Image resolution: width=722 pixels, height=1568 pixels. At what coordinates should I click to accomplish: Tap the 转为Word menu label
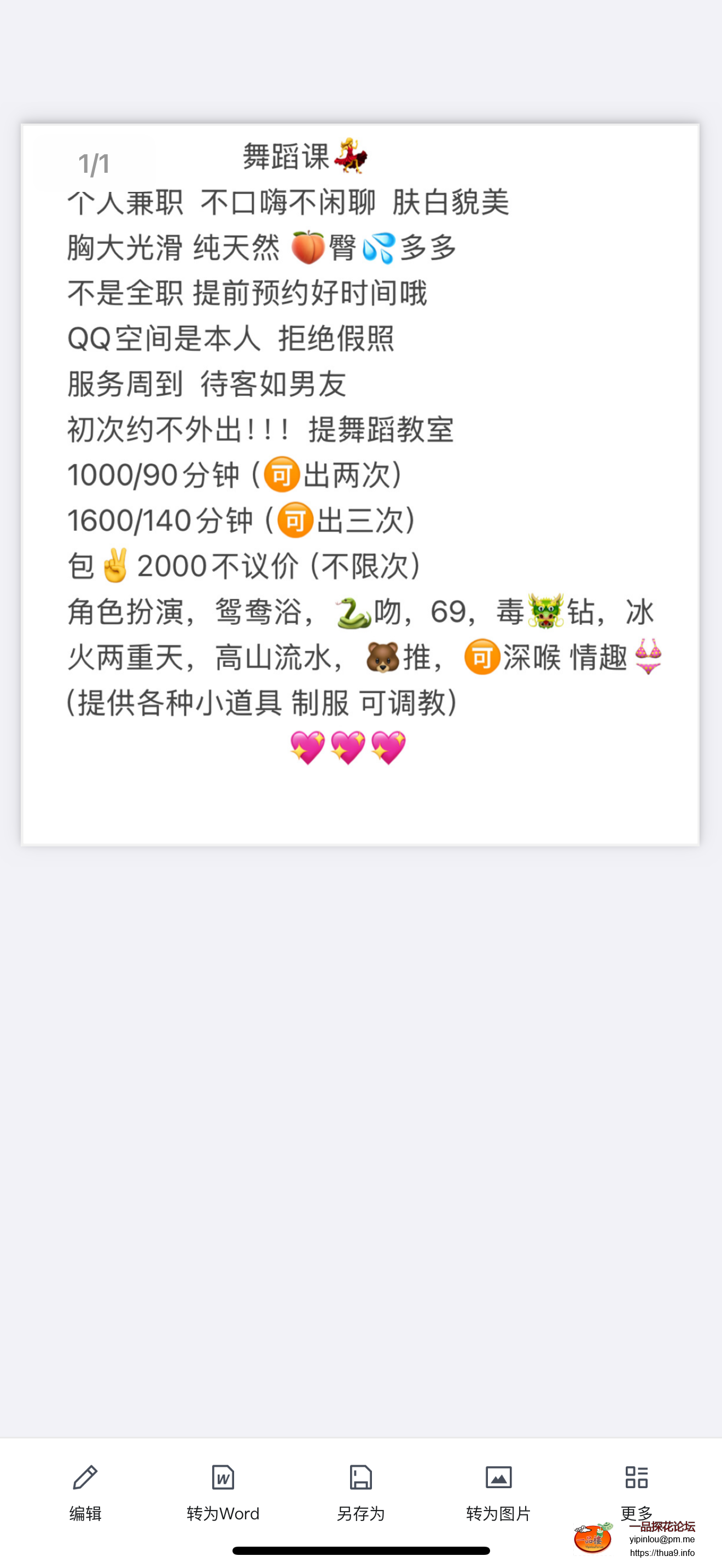coord(223,1514)
